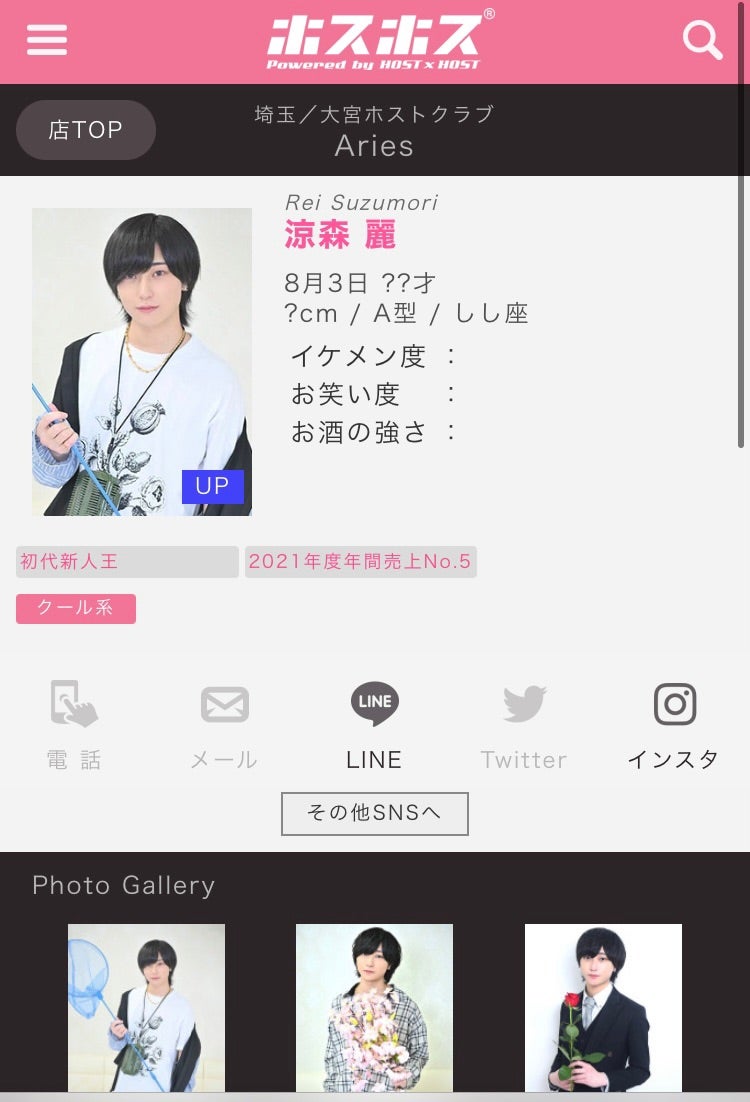Tap the ホスホス logo to go home
Image resolution: width=750 pixels, height=1102 pixels.
pyautogui.click(x=375, y=42)
